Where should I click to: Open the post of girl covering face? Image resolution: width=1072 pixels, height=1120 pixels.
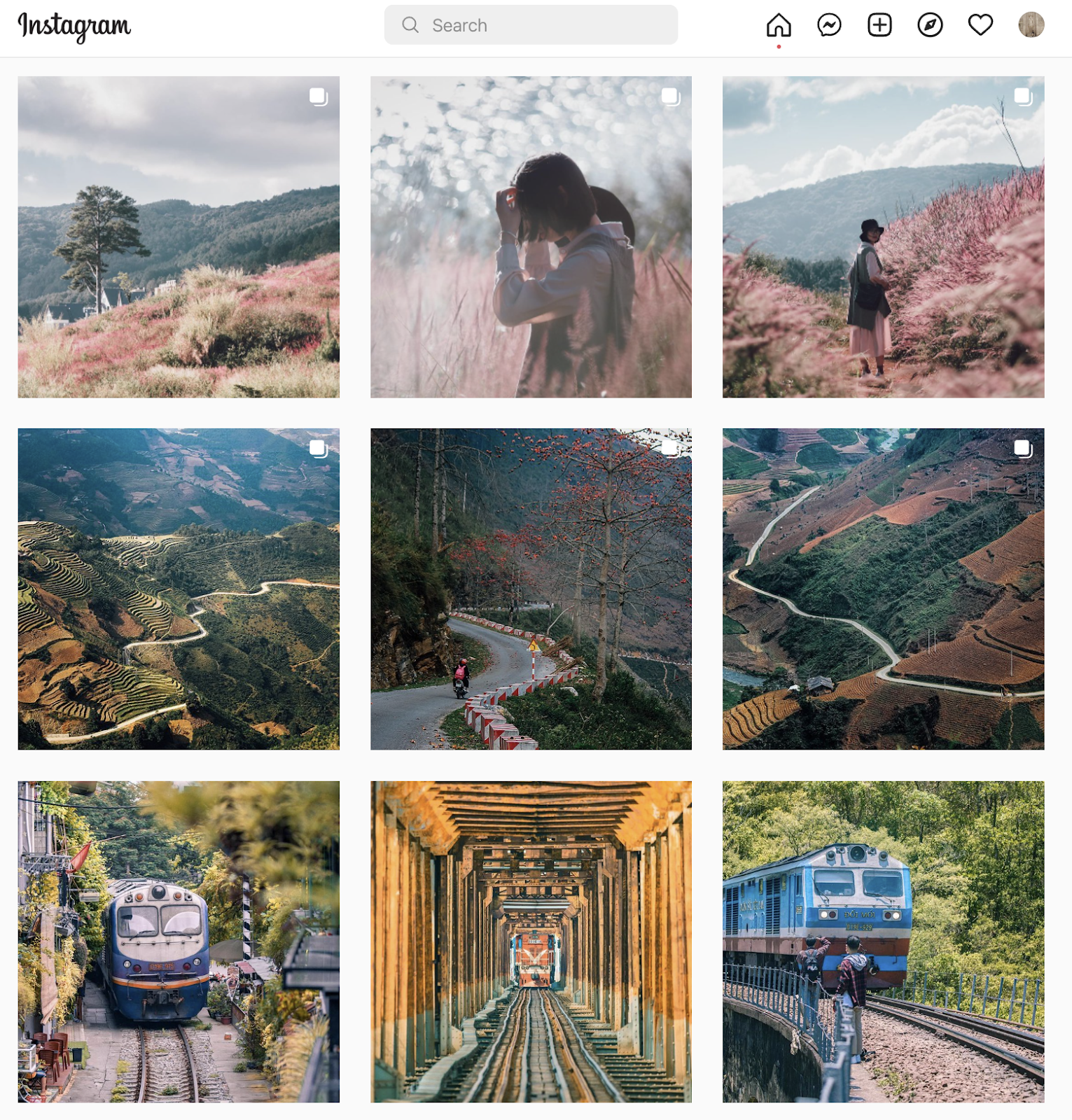click(x=531, y=237)
